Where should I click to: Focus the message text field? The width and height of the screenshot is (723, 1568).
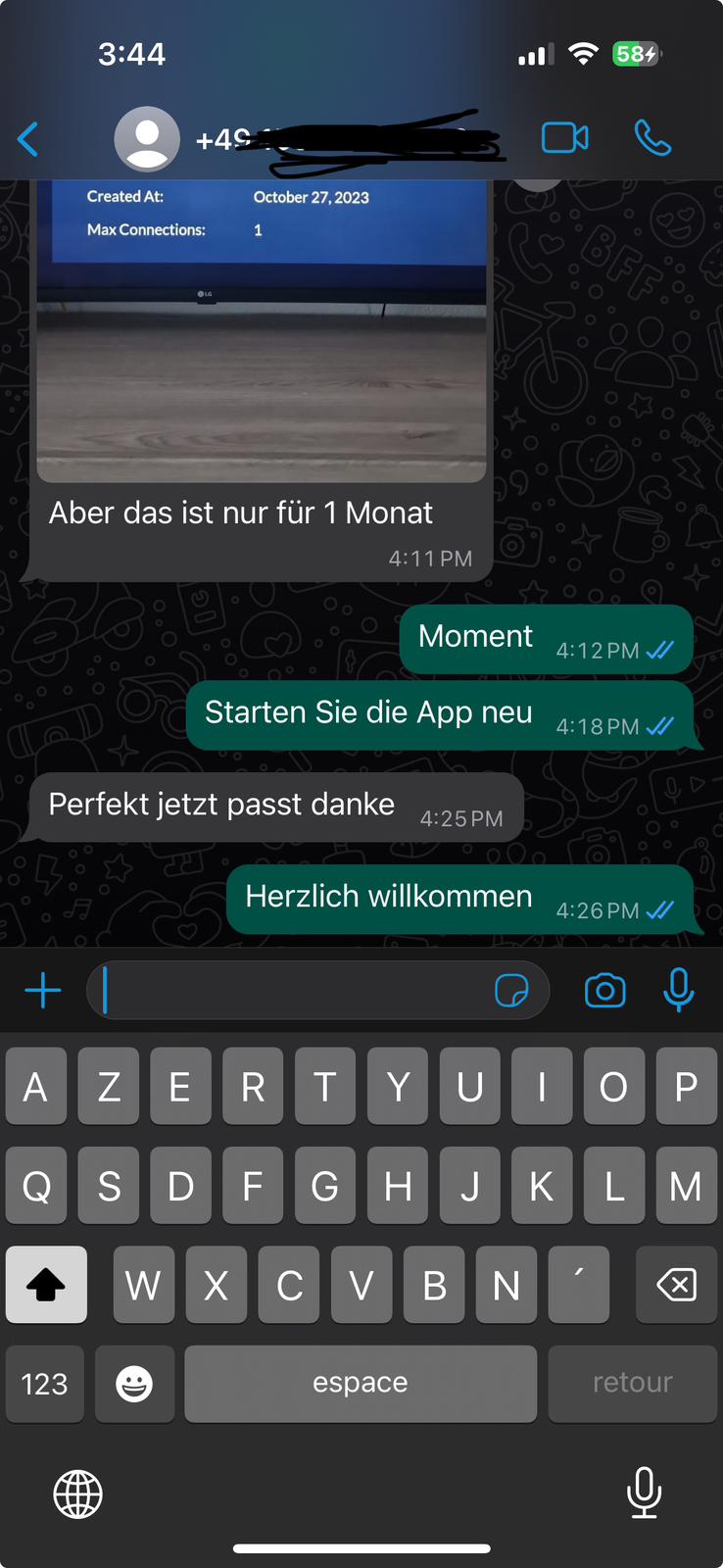click(x=294, y=991)
